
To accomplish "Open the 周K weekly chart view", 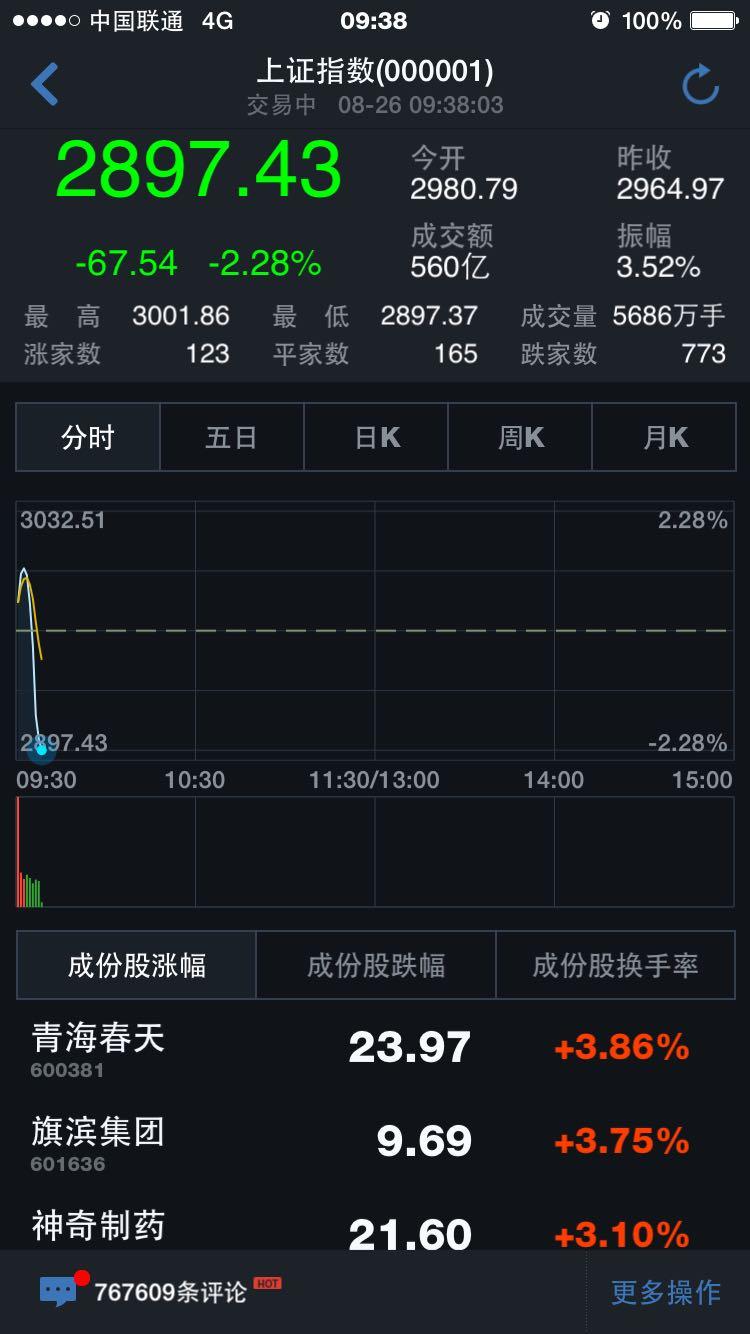I will click(520, 437).
